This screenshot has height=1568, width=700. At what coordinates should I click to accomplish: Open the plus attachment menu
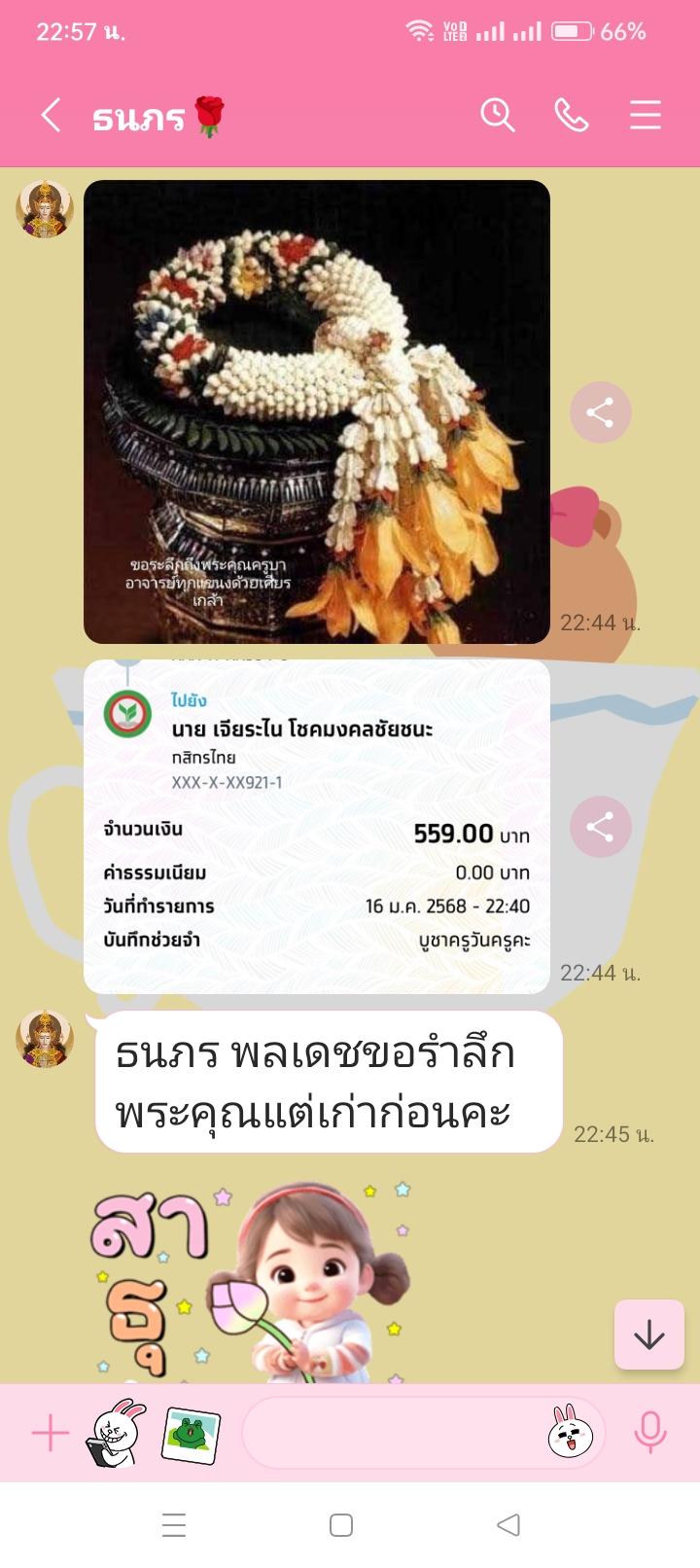point(51,1433)
